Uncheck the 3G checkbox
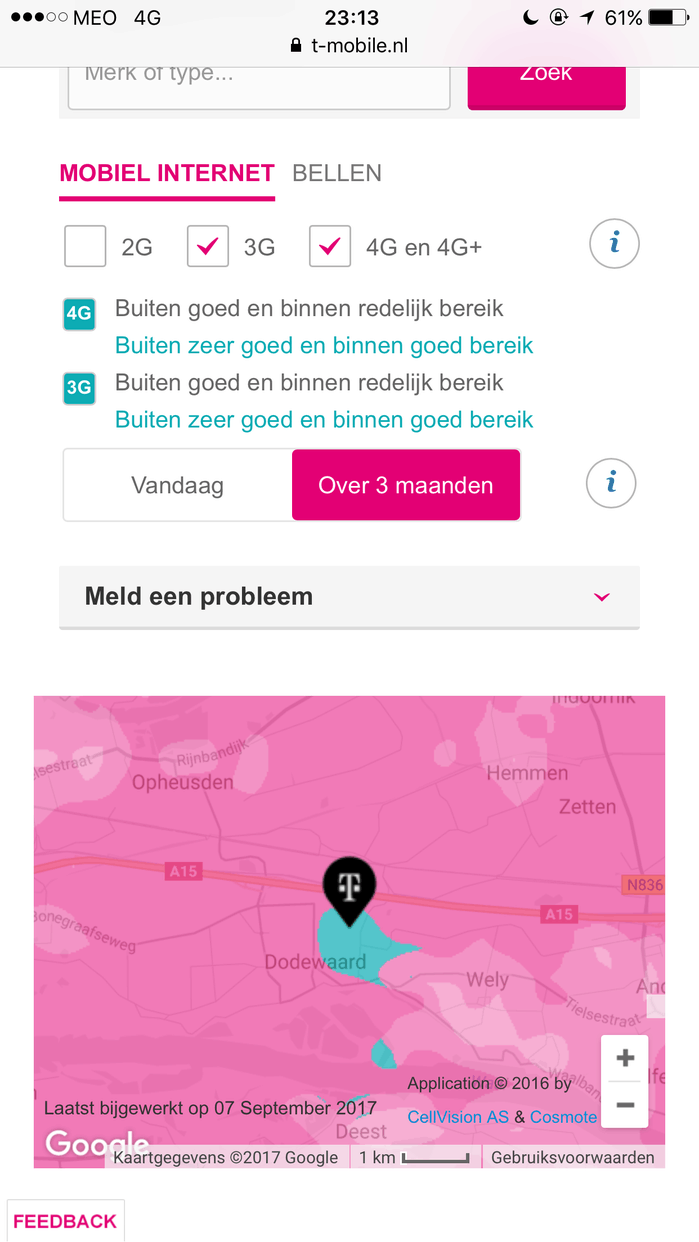Screen dimensions: 699x1242 point(208,246)
